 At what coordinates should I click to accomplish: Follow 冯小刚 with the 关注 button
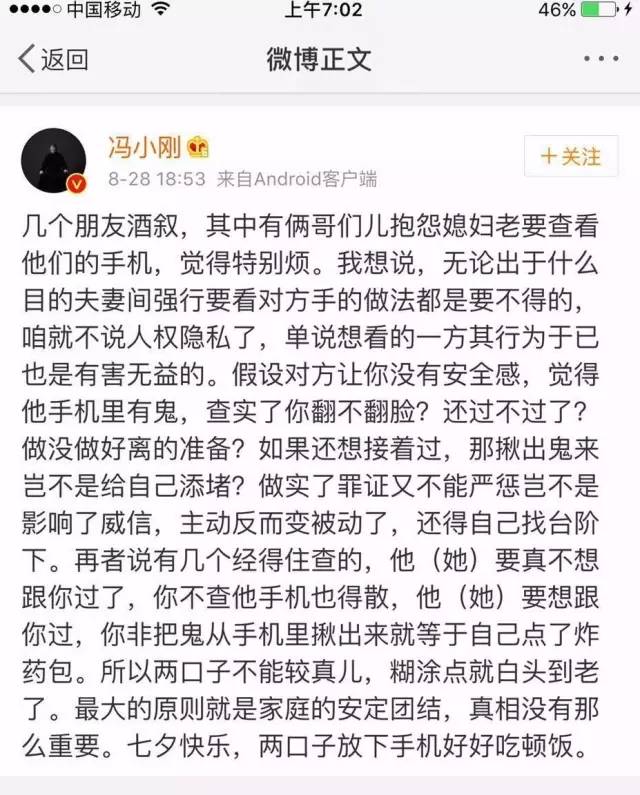click(570, 157)
